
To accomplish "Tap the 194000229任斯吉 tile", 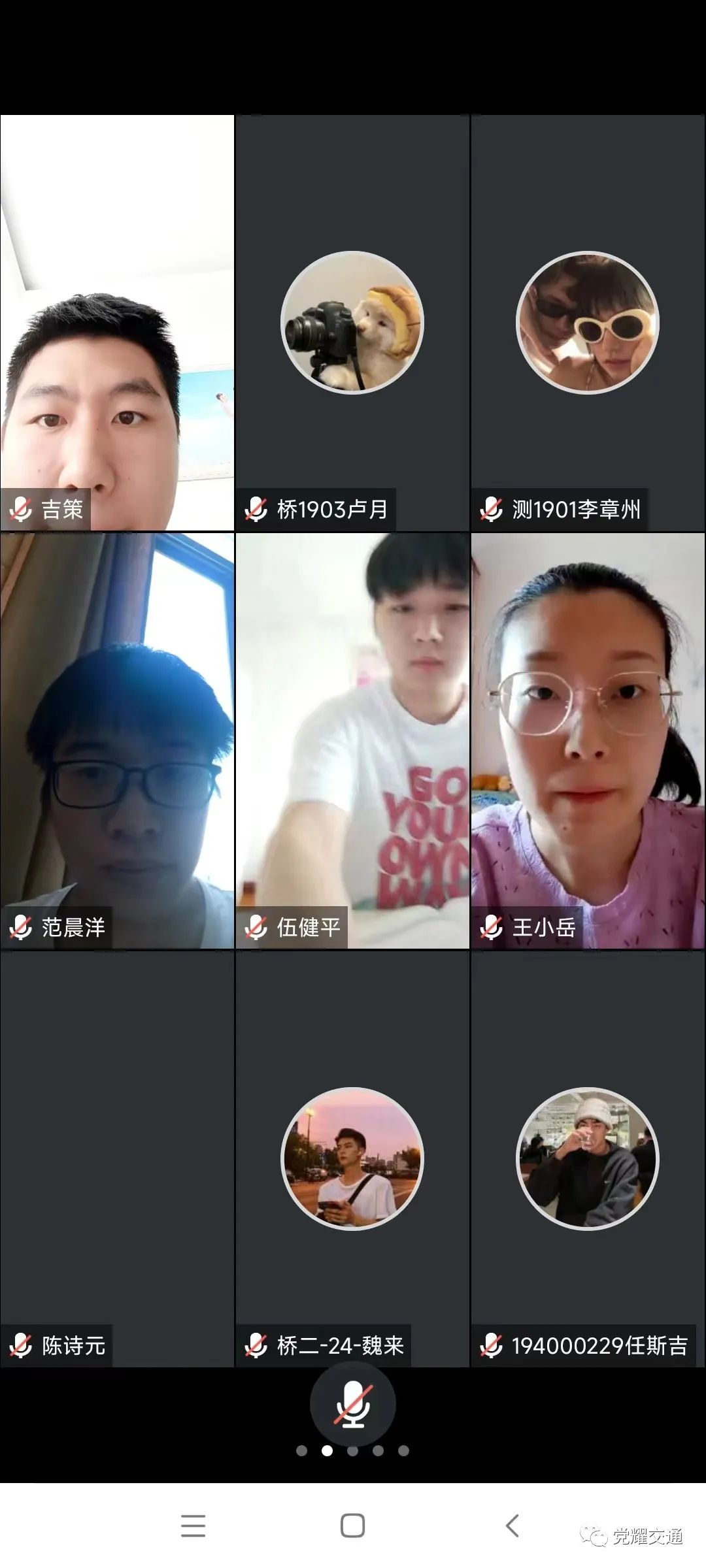I will click(588, 1158).
